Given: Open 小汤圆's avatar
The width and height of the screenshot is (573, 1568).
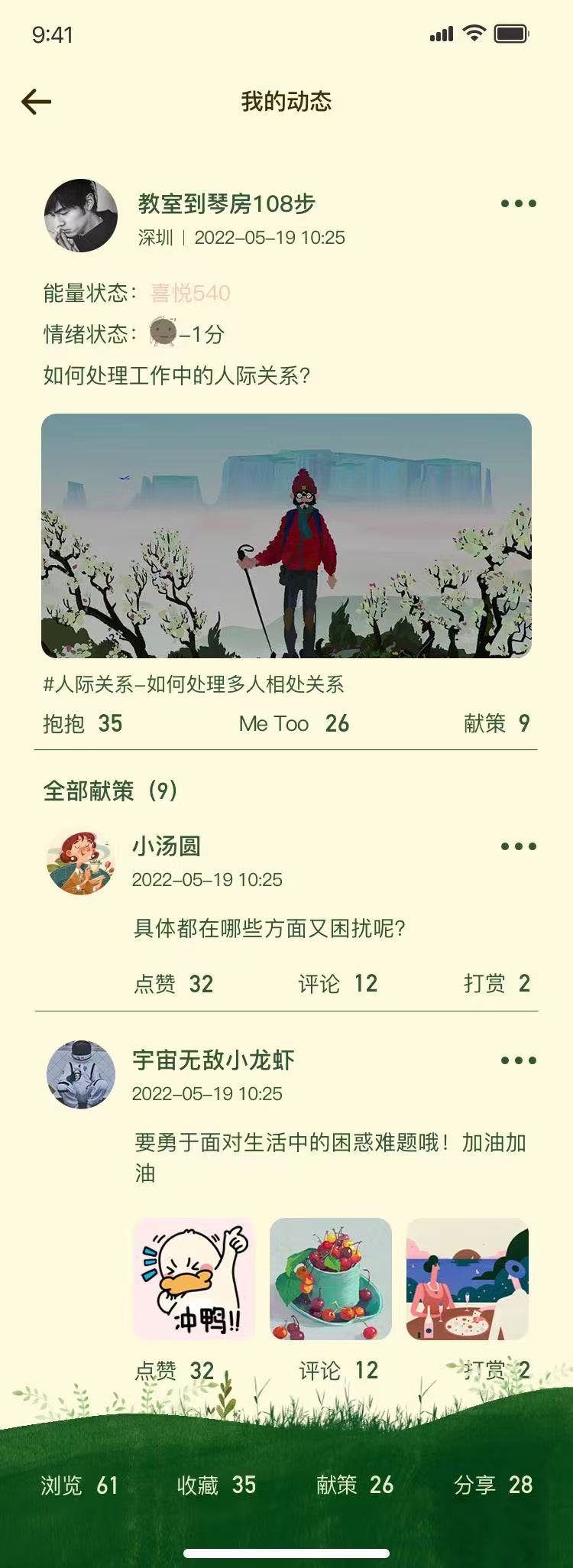Looking at the screenshot, I should (x=81, y=863).
